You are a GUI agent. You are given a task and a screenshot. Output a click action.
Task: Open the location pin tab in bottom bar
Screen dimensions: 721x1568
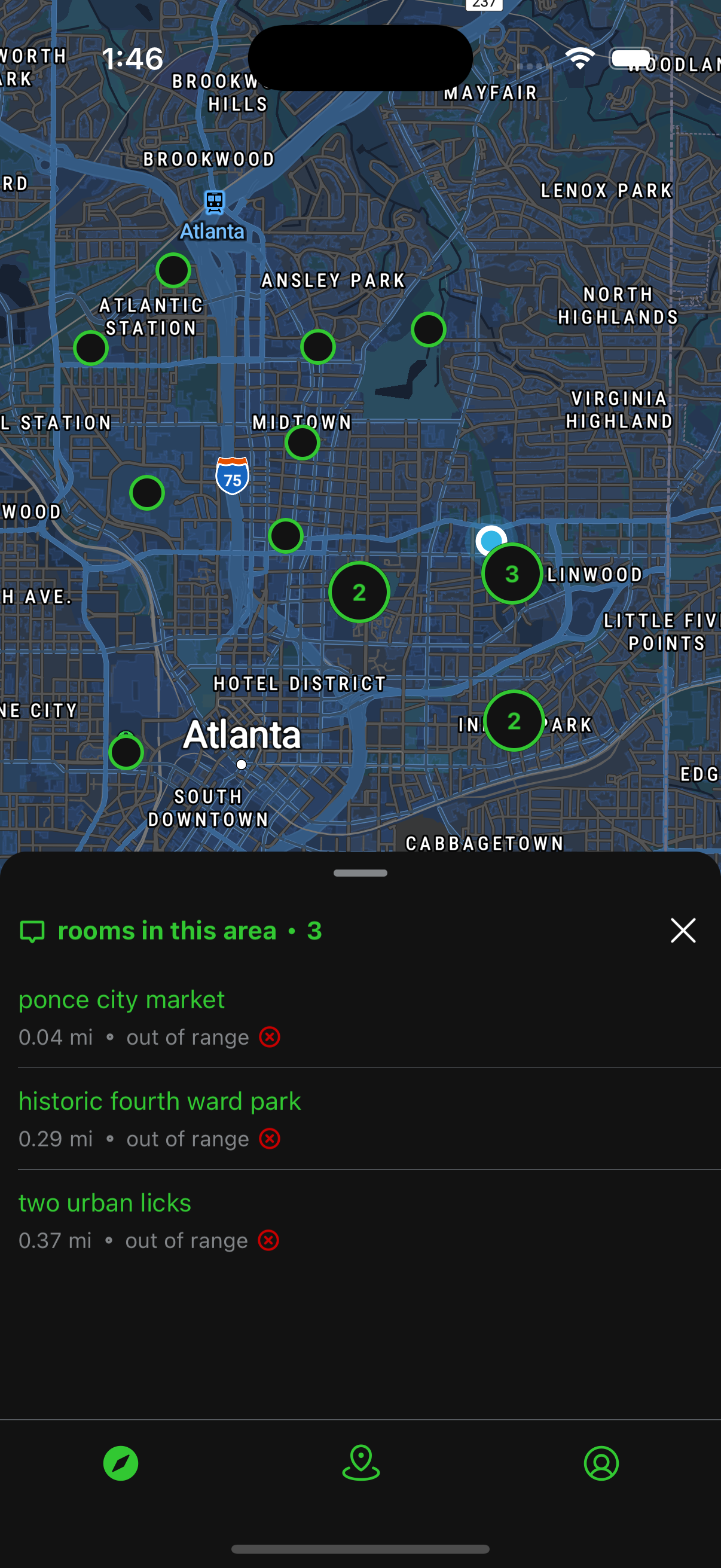(360, 1464)
